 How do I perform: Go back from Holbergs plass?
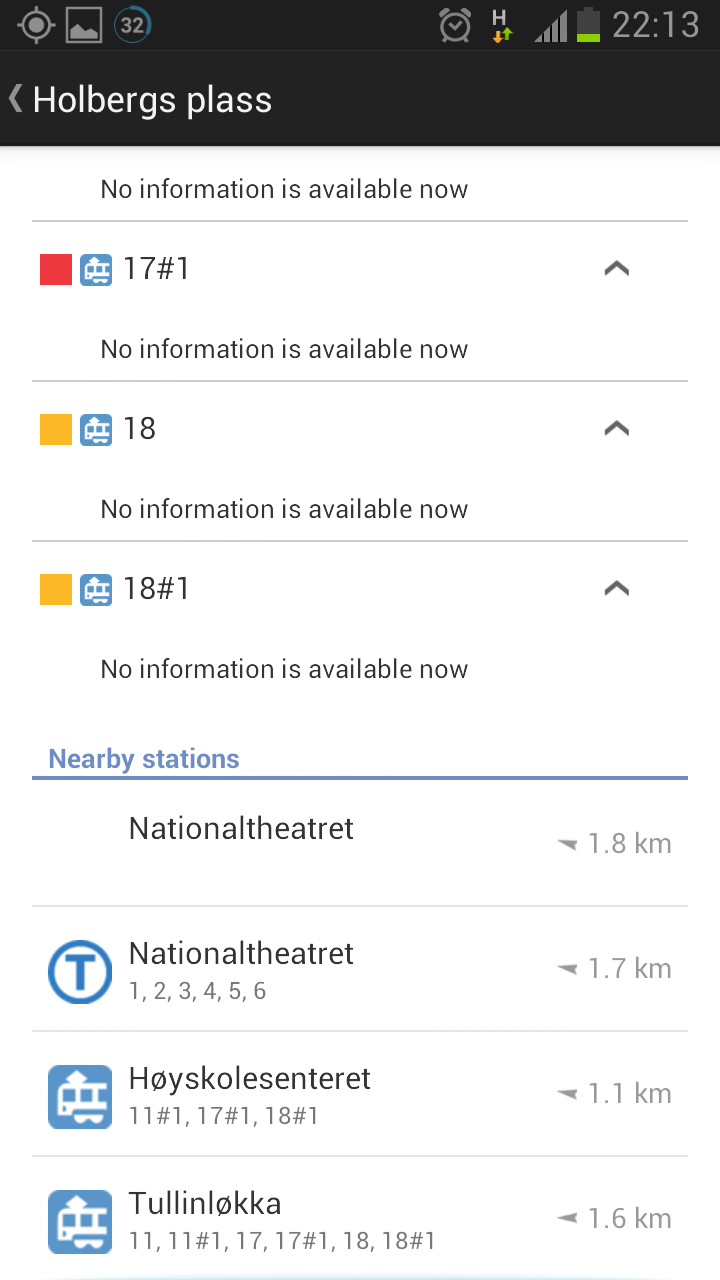tap(140, 99)
